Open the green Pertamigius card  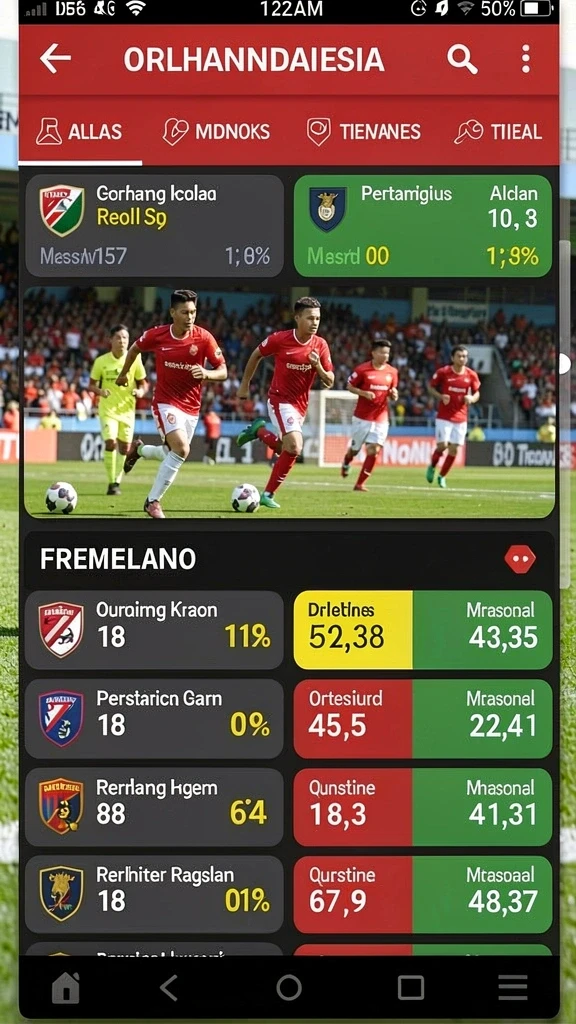(423, 226)
